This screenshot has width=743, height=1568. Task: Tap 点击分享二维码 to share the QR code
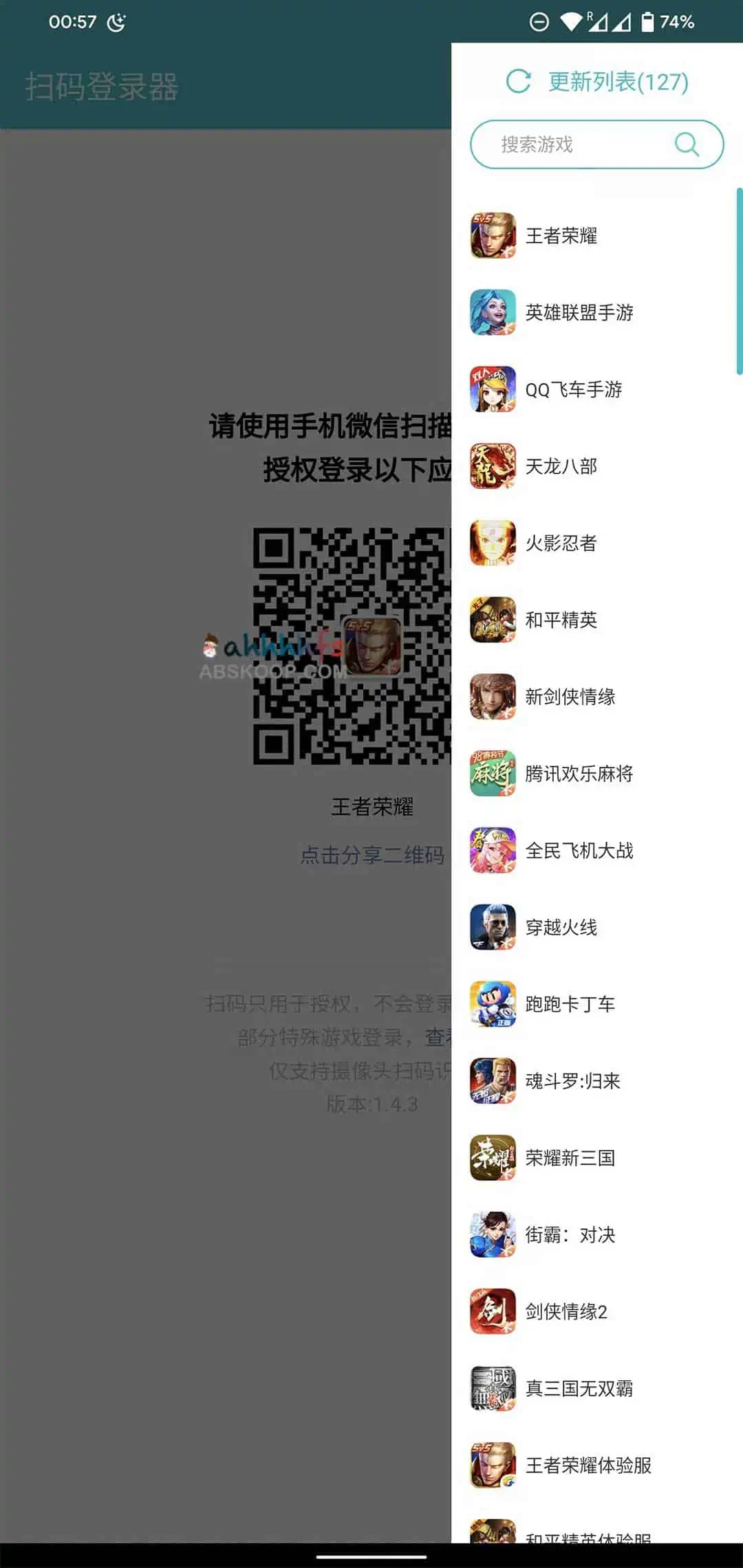pos(372,856)
